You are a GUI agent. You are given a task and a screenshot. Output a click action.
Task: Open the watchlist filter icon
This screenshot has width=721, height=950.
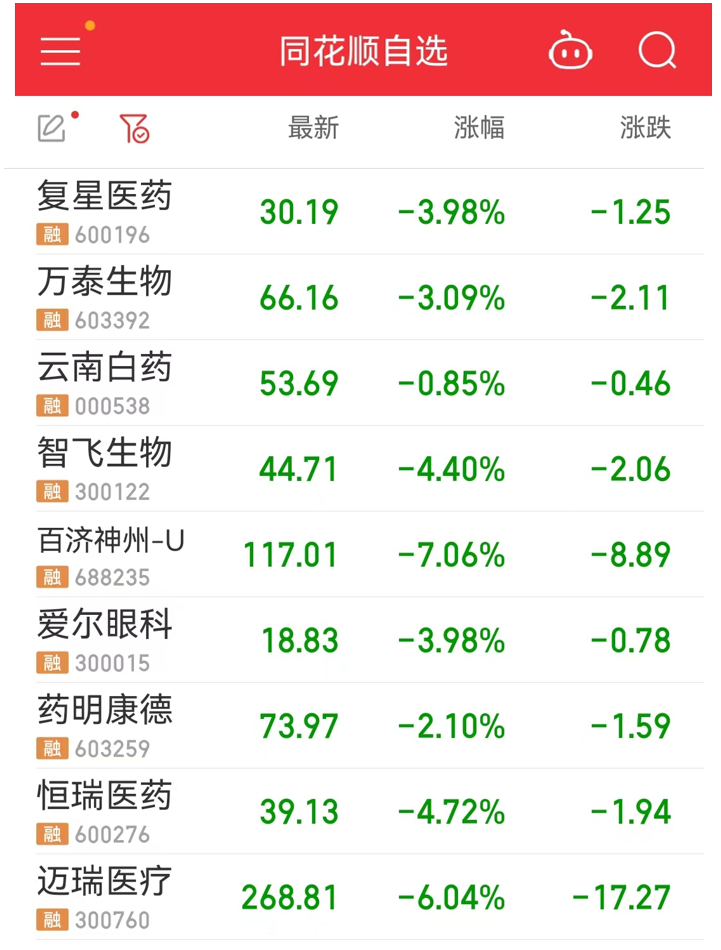click(x=133, y=128)
